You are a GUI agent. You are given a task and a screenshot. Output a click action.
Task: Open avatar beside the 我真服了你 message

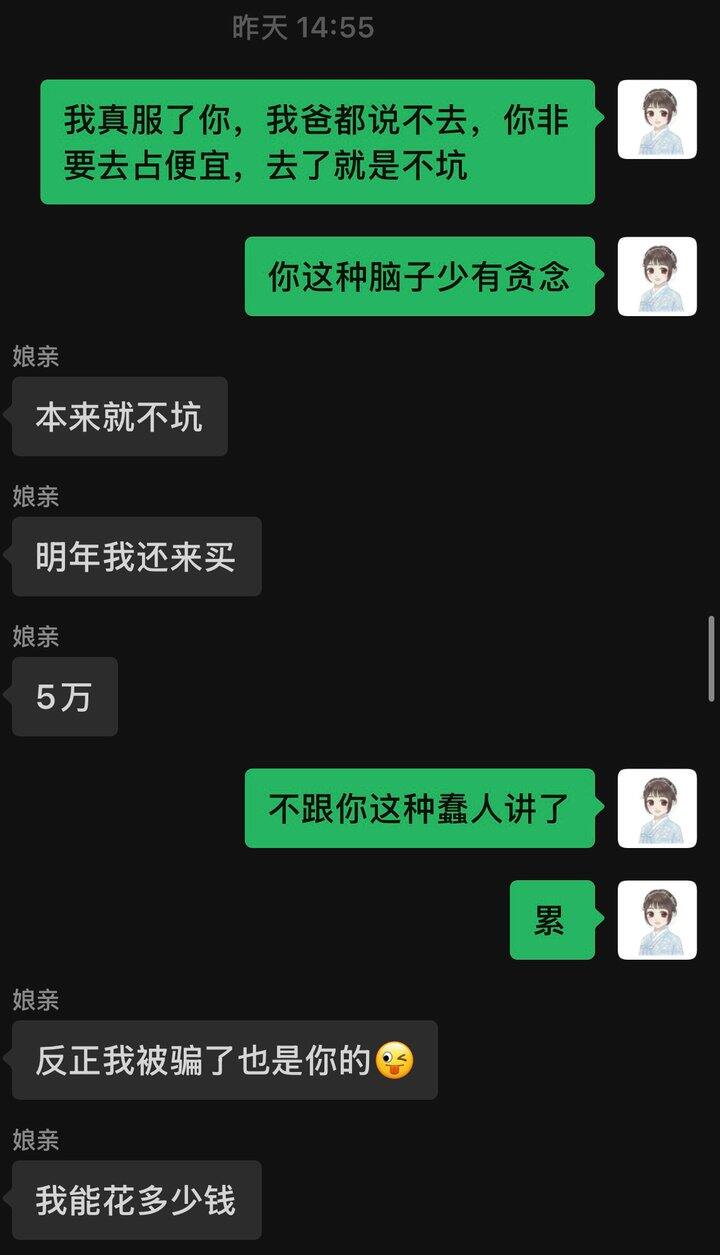click(x=657, y=120)
